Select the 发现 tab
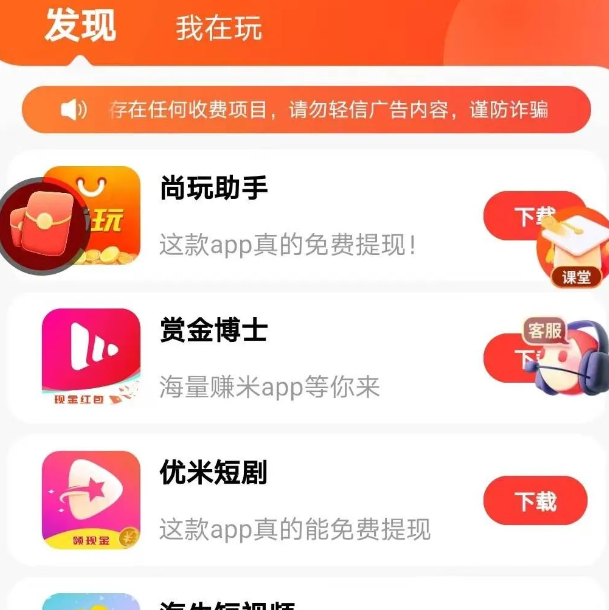Screen dimensions: 609x610 pos(80,25)
